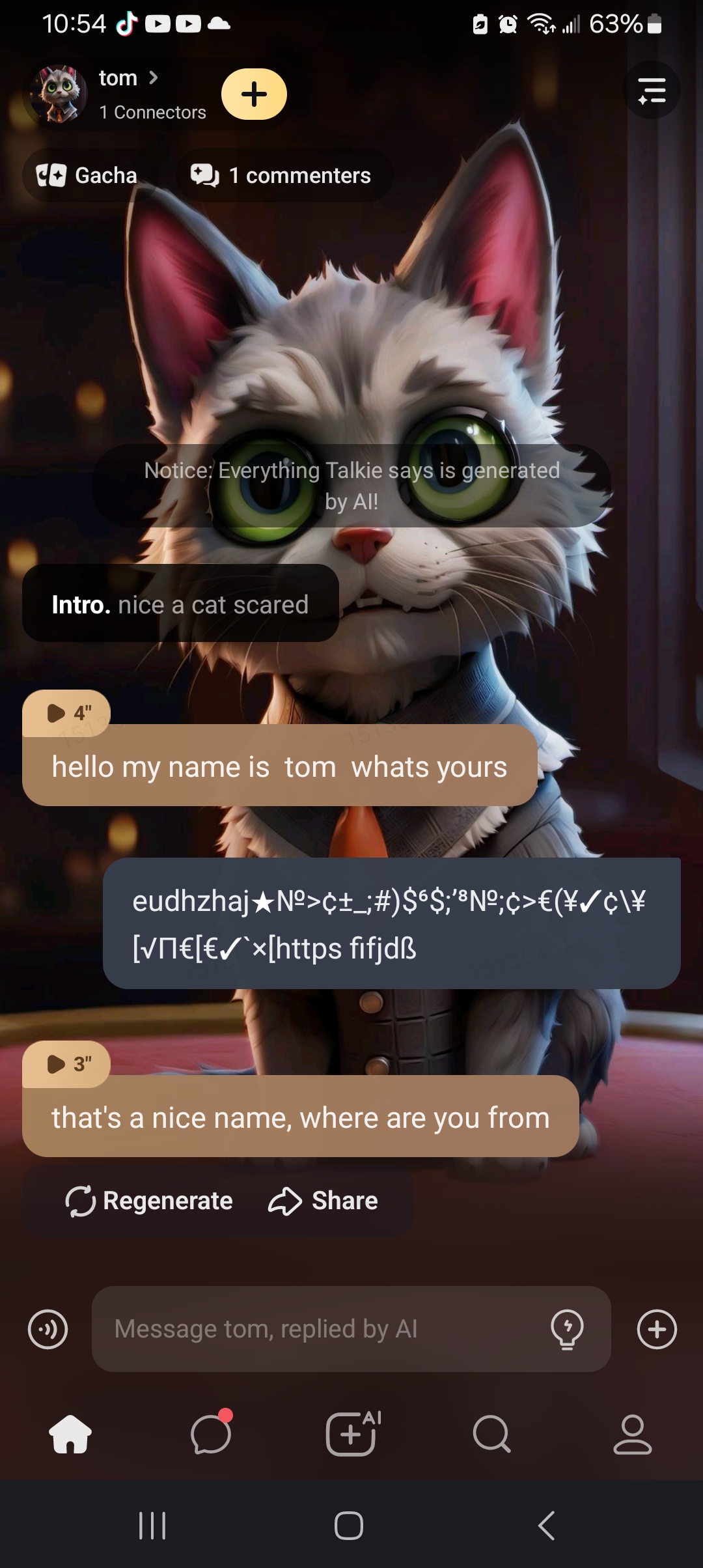
Task: Share this conversation
Action: [x=323, y=1201]
